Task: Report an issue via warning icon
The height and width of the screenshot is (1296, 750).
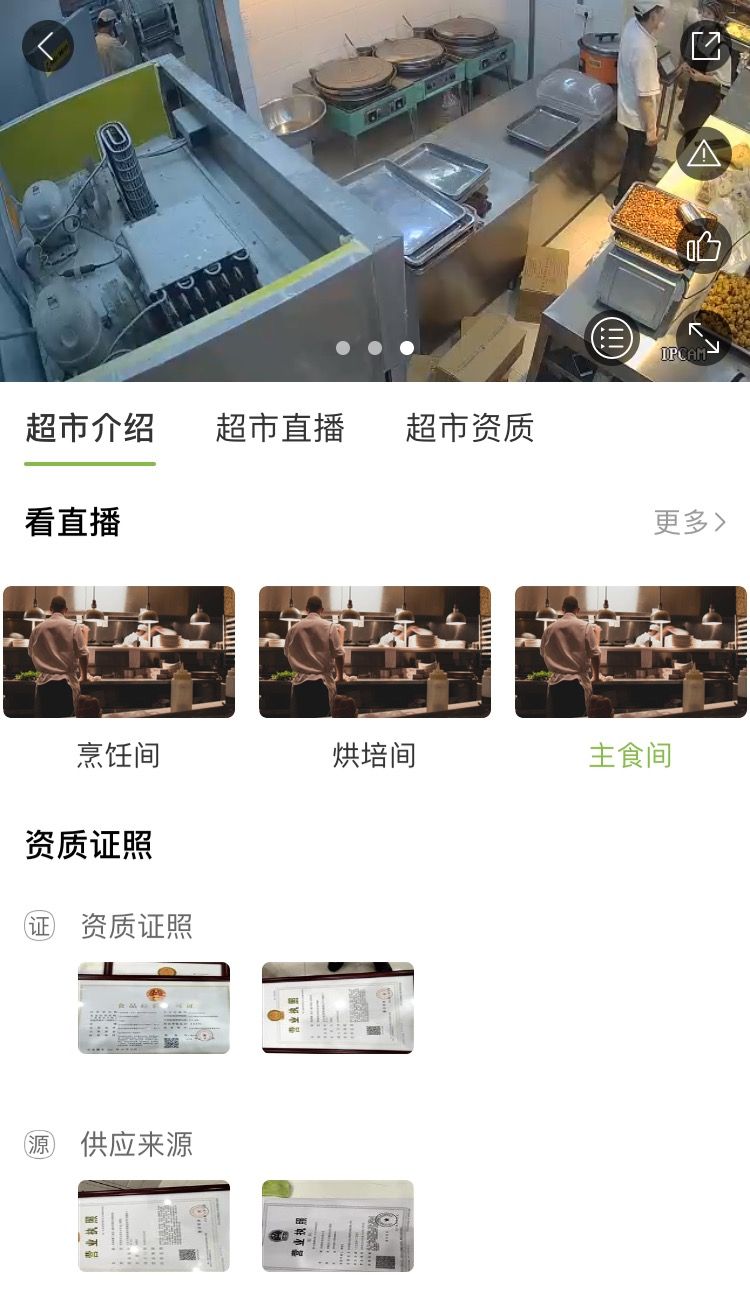Action: 704,153
